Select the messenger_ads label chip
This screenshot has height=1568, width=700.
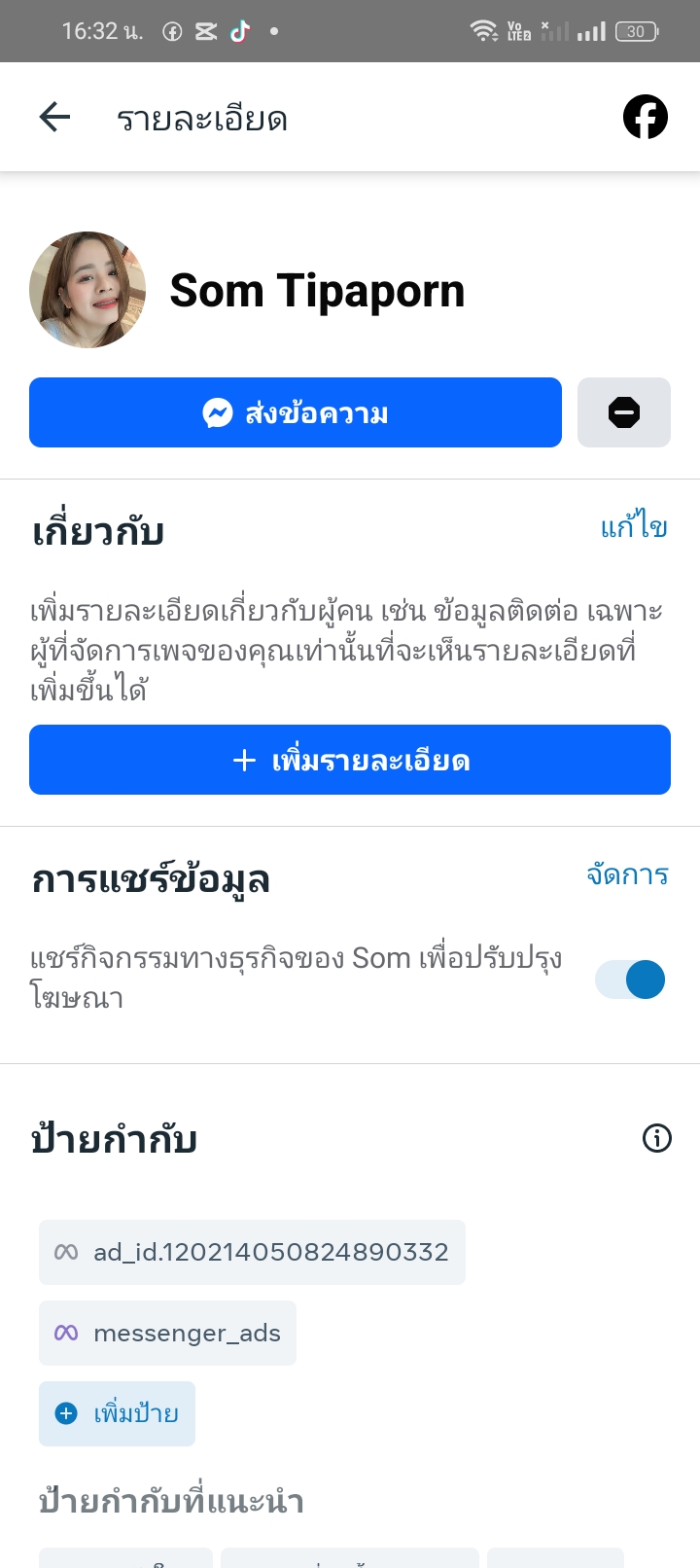(167, 1333)
